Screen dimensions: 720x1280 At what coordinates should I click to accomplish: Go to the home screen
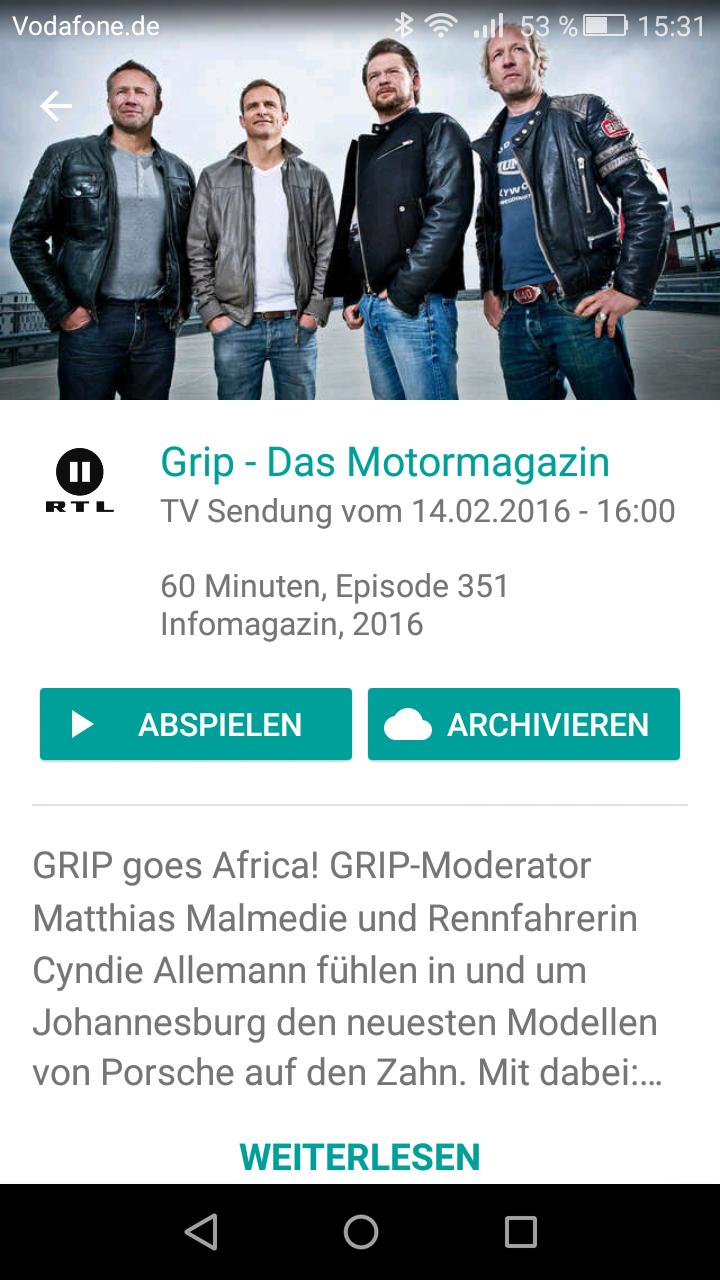tap(360, 1232)
